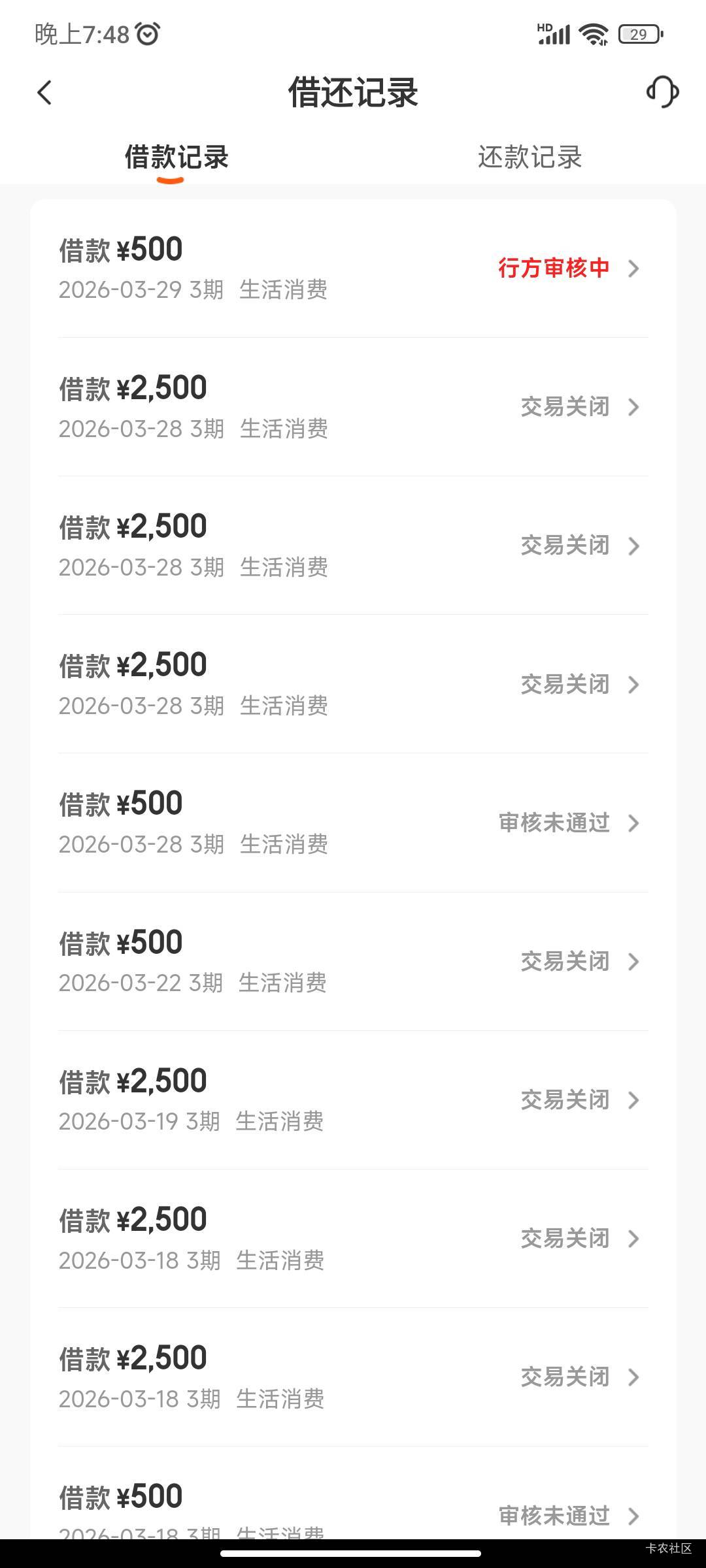This screenshot has height=1568, width=706.
Task: View the 2026-03-19 ¥2,500 loan details
Action: [353, 1100]
